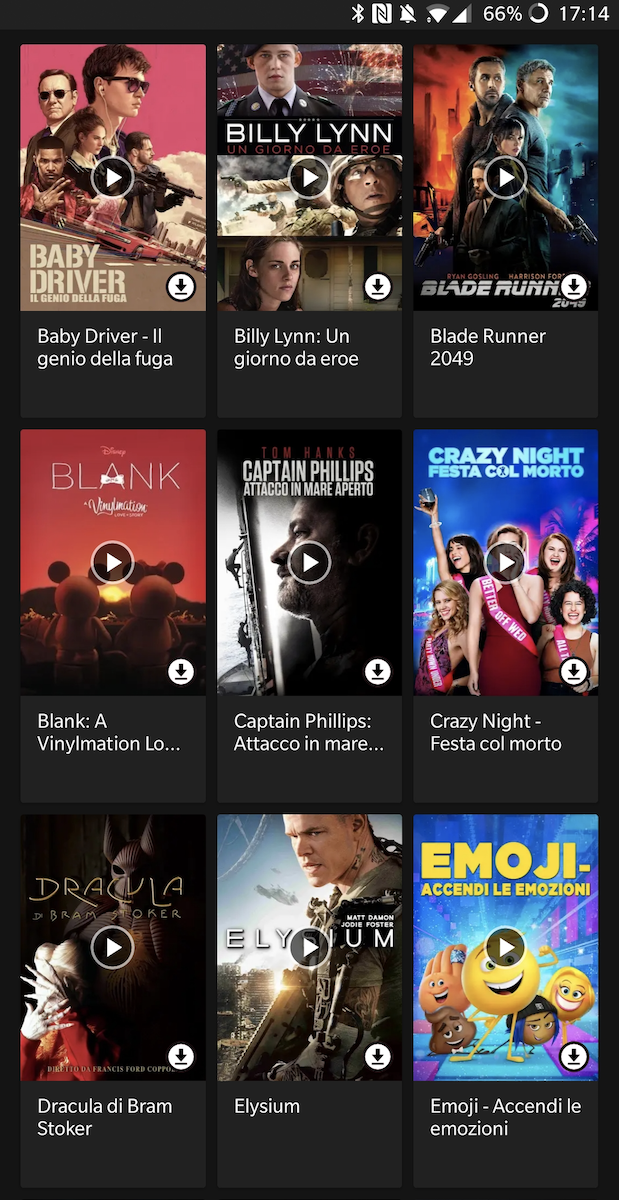Download Dracula di Bram Stoker
Screen dimensions: 619x1200
(x=180, y=1056)
